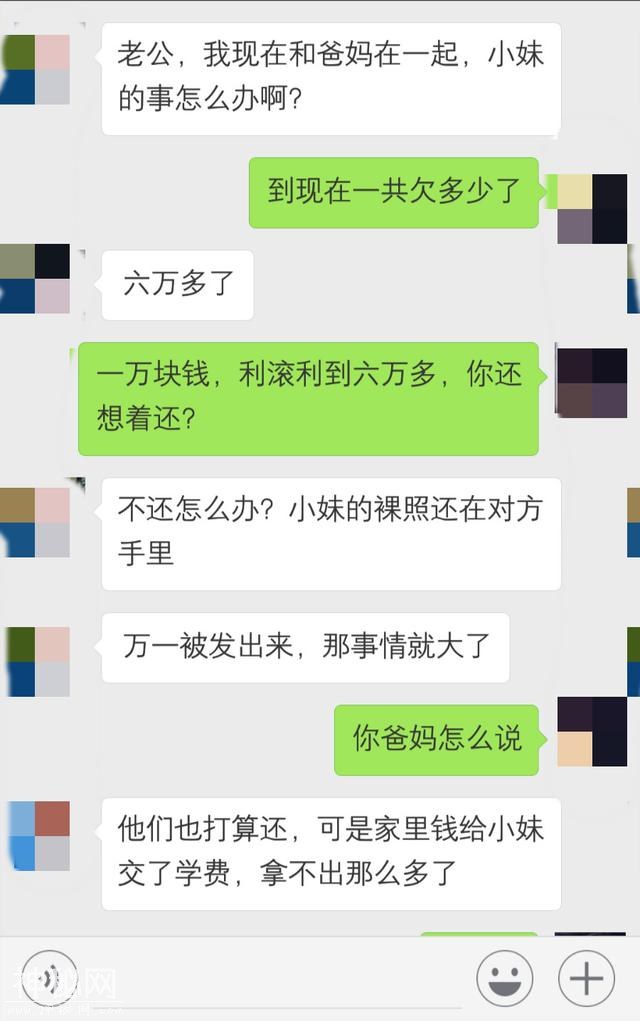
Task: Open avatar beside "到现在一共欠多少了" message
Action: coord(591,209)
